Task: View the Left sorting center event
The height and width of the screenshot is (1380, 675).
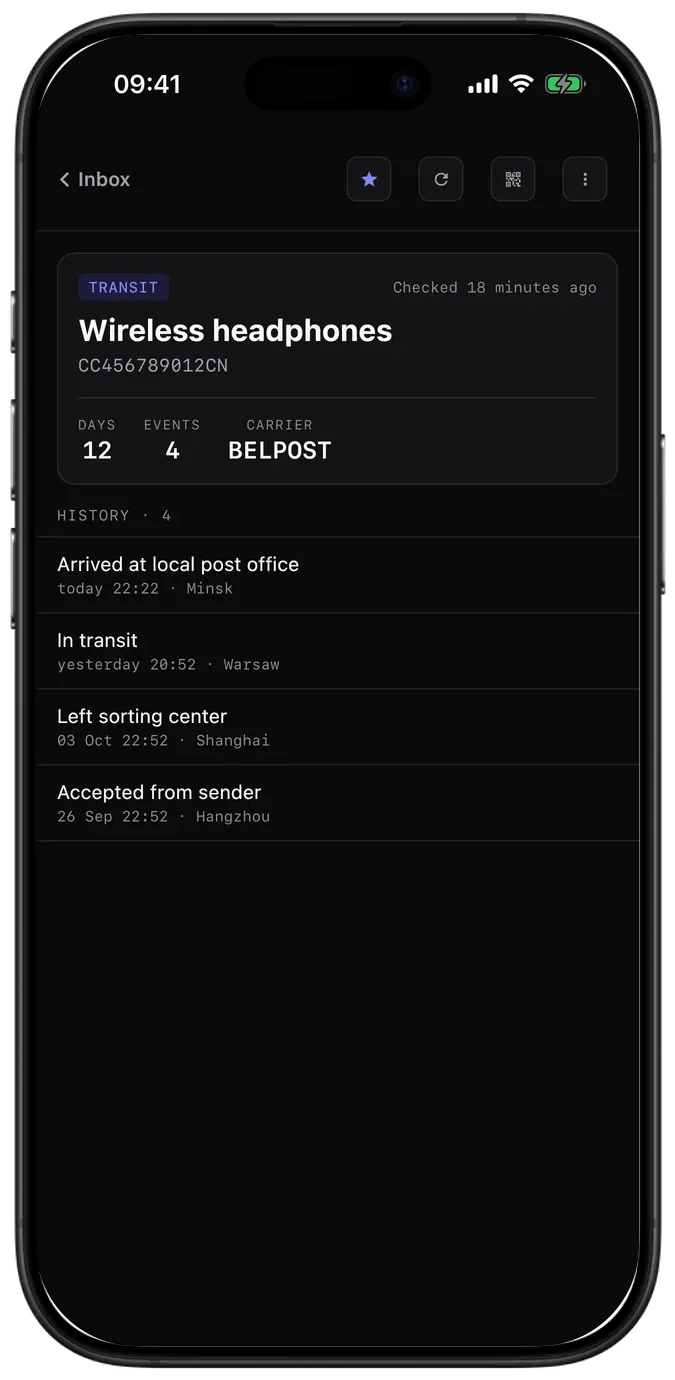Action: [x=337, y=727]
